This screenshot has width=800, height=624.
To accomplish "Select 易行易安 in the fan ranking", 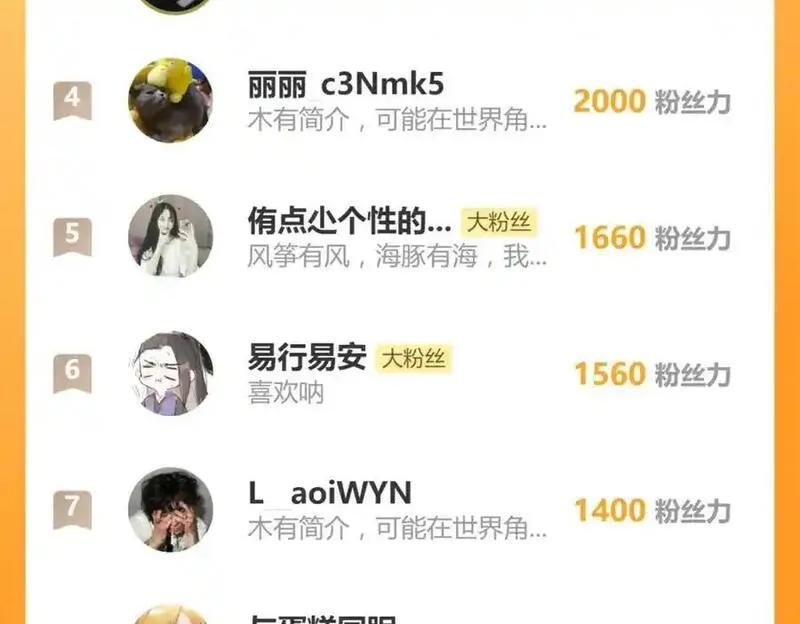I will (x=307, y=357).
